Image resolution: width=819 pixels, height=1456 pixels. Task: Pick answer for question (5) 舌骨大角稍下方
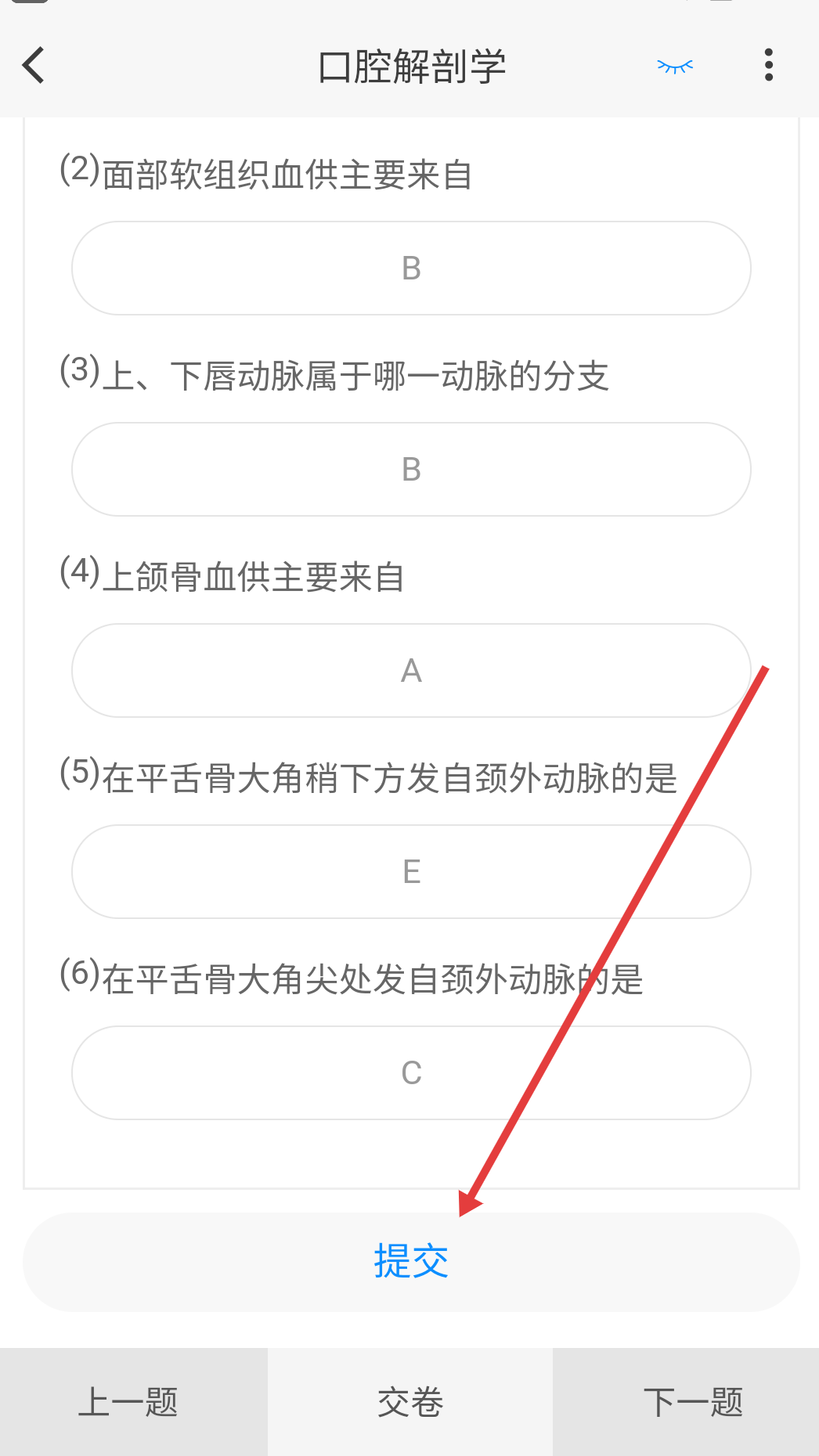[x=411, y=872]
